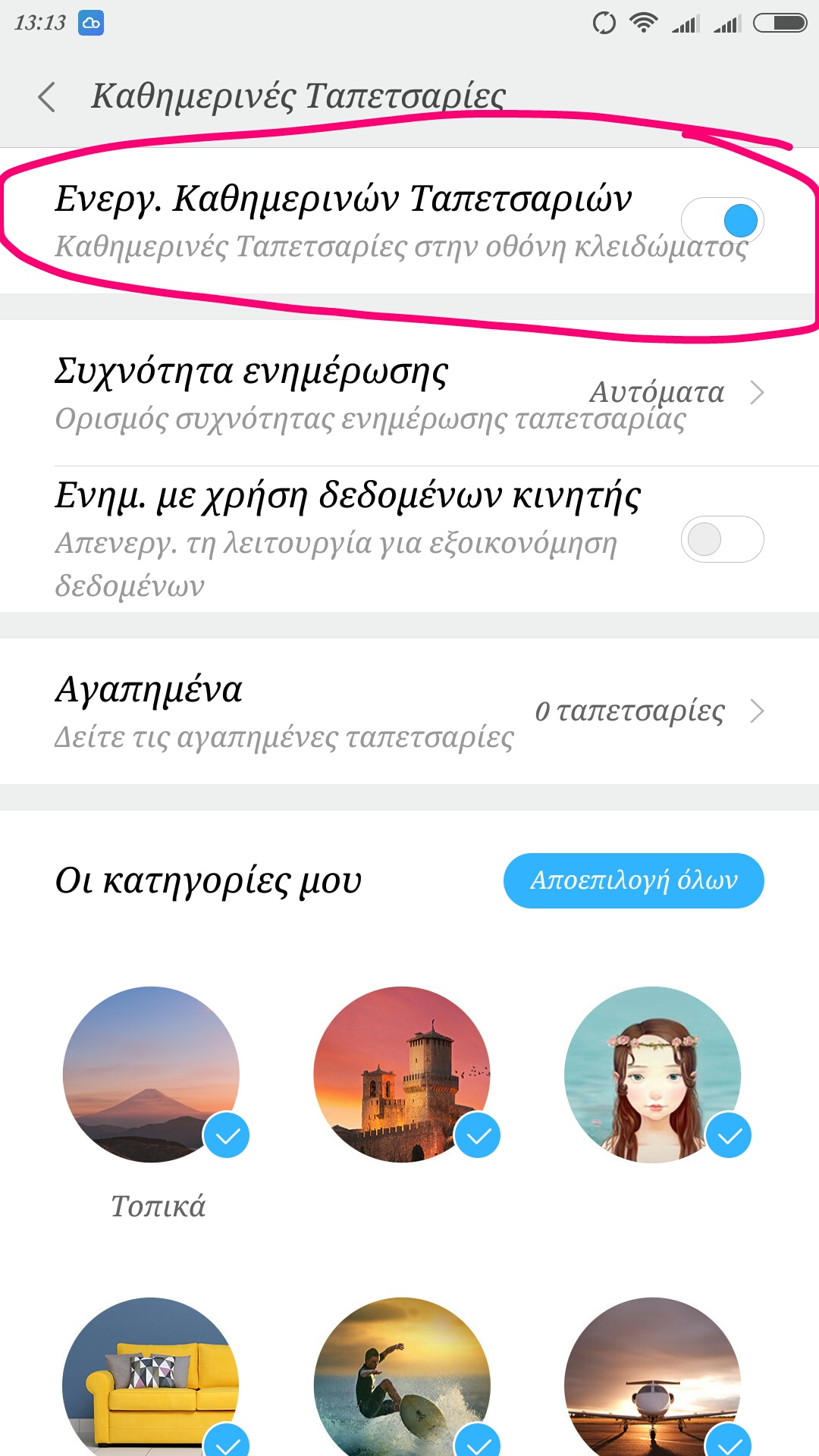Disable Ενεργ. Καθημερινών Ταπετσαριών switch
Screen dimensions: 819x1456
(x=722, y=221)
